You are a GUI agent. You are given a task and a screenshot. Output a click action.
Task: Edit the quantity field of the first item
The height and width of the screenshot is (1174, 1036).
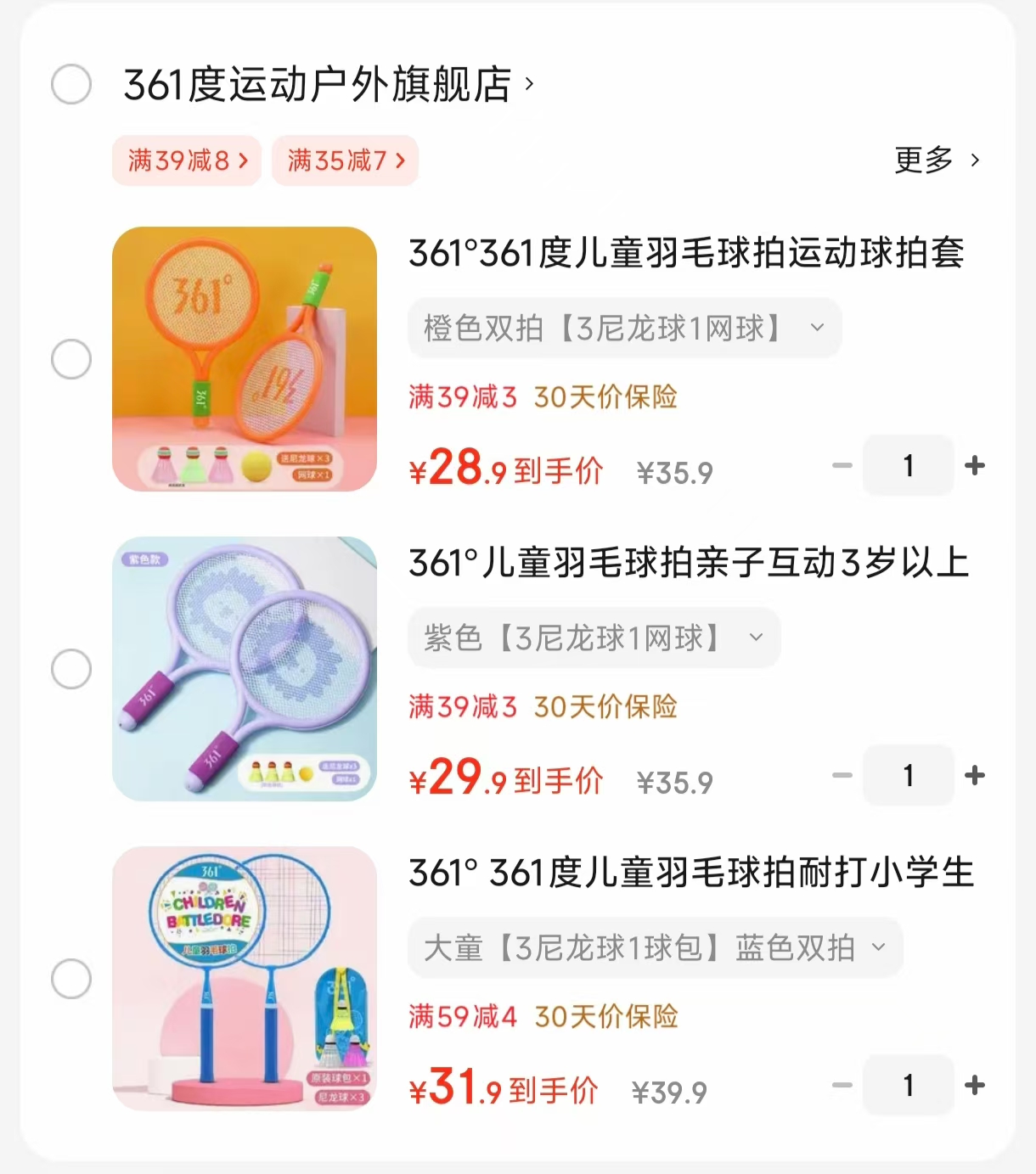(908, 465)
